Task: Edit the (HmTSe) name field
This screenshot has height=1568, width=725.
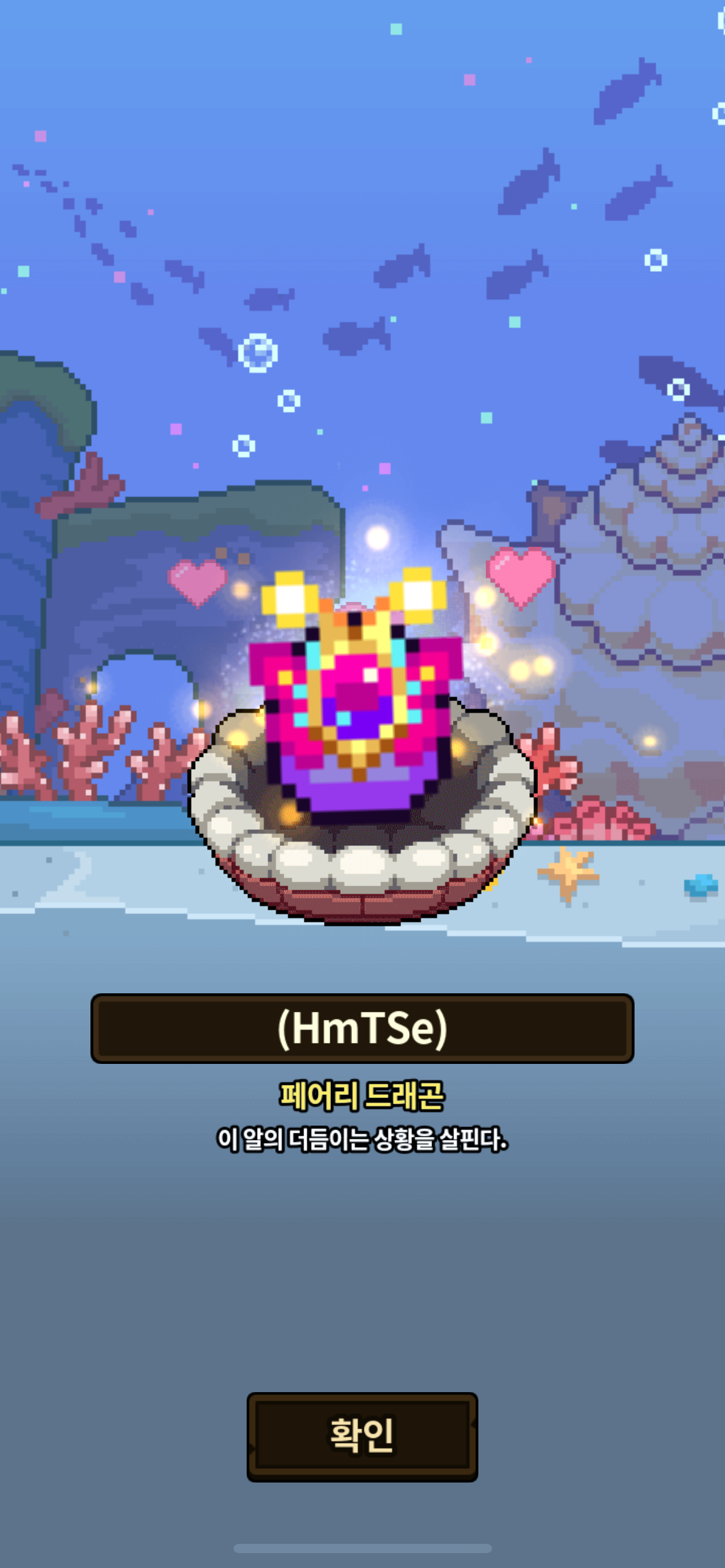Action: point(362,1029)
